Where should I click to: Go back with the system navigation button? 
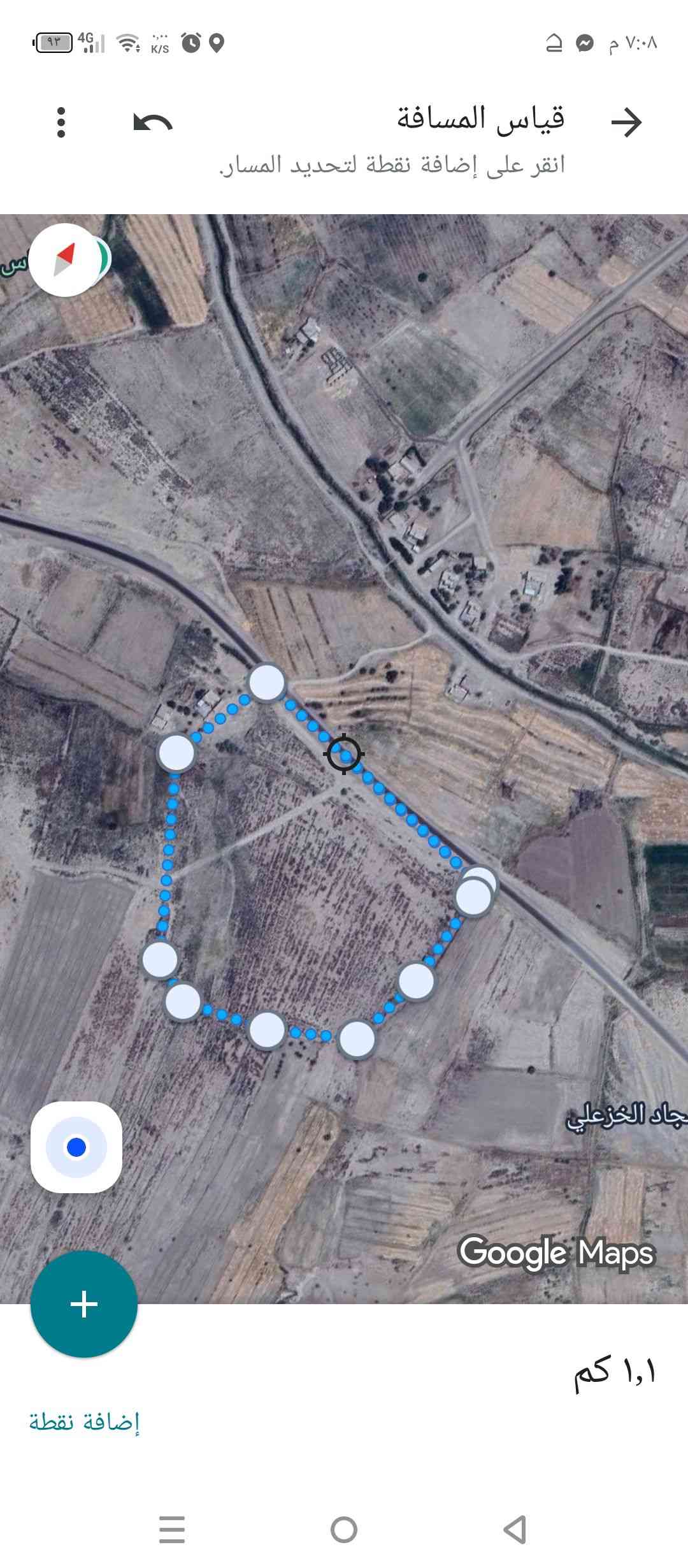pos(515,1530)
